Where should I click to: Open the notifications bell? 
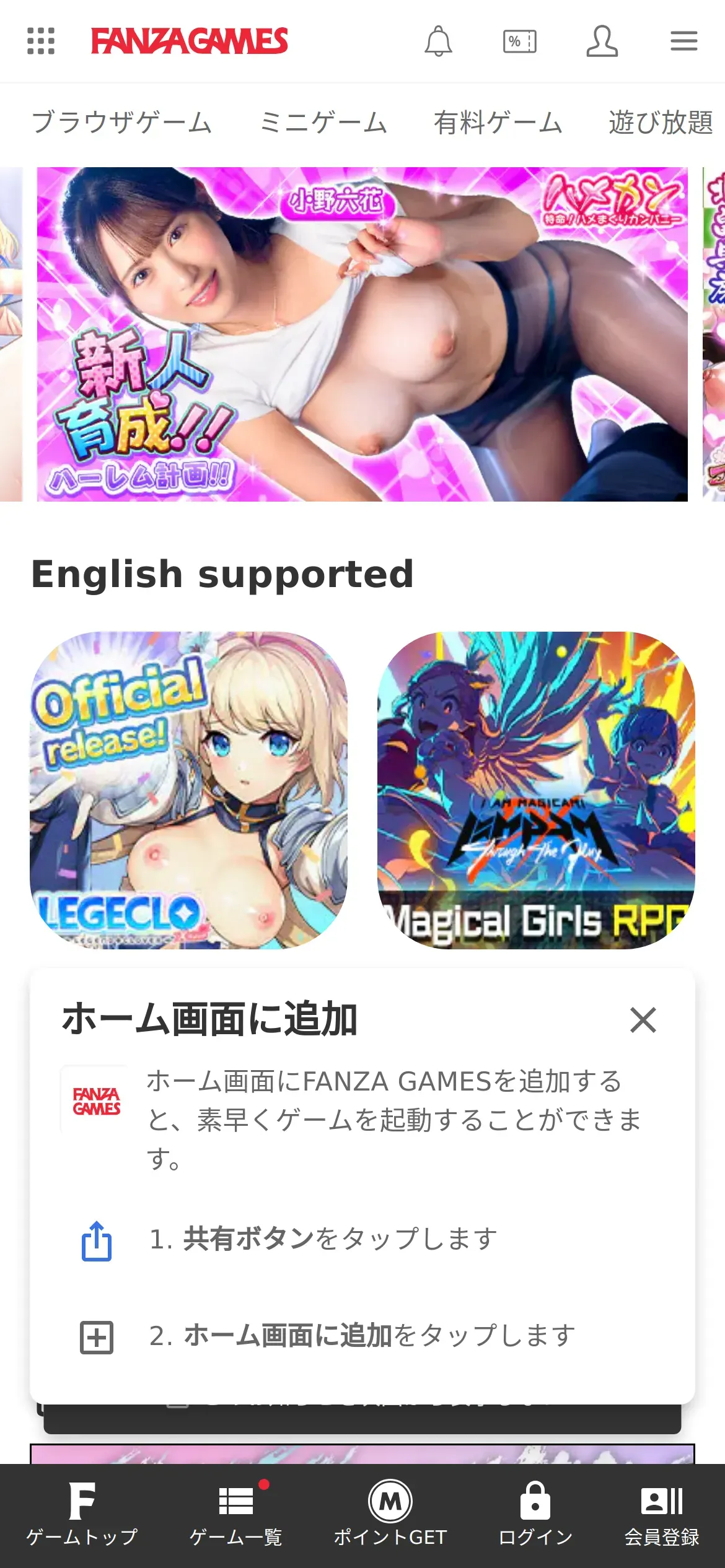438,41
